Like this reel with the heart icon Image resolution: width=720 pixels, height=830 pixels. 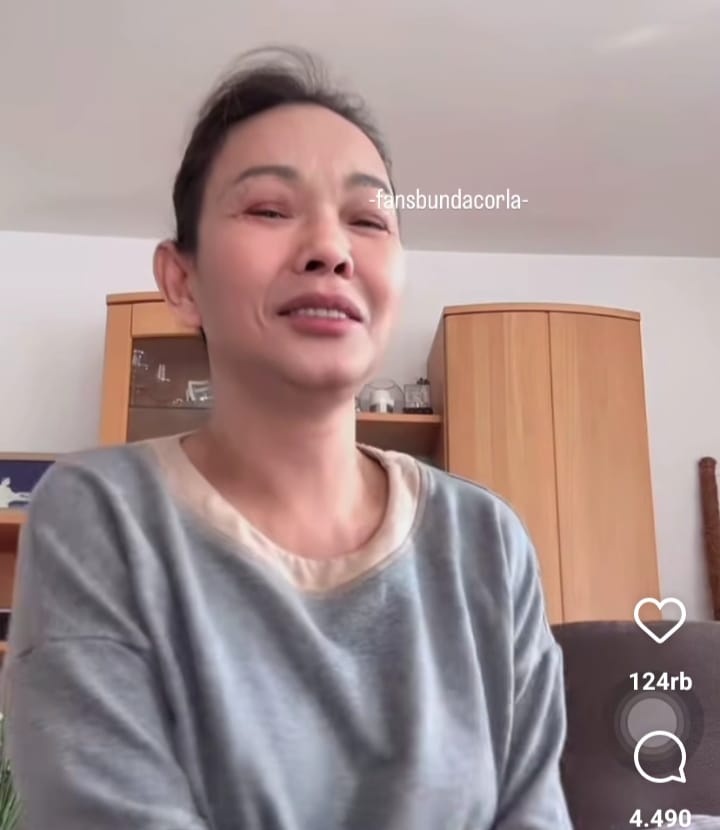pyautogui.click(x=660, y=620)
